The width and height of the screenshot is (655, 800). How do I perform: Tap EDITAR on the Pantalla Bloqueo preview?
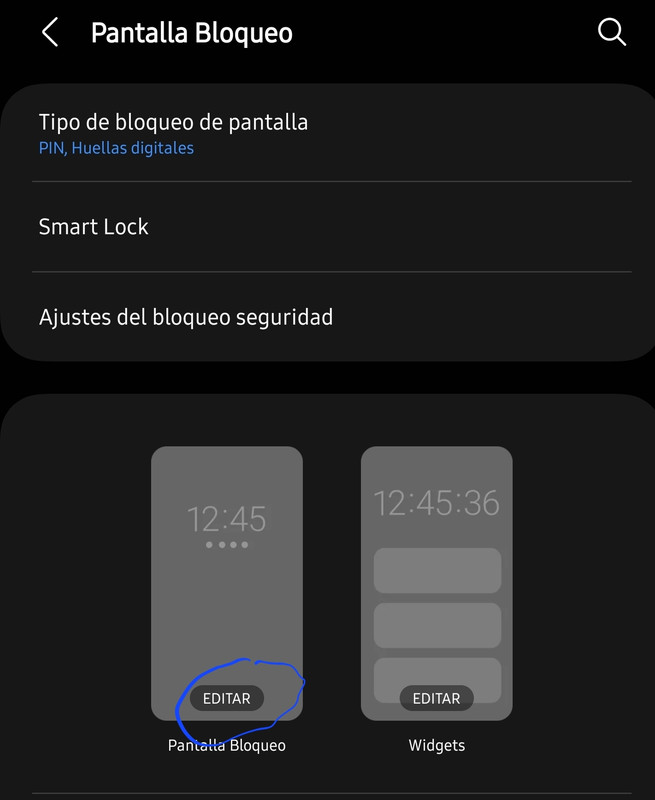click(227, 698)
